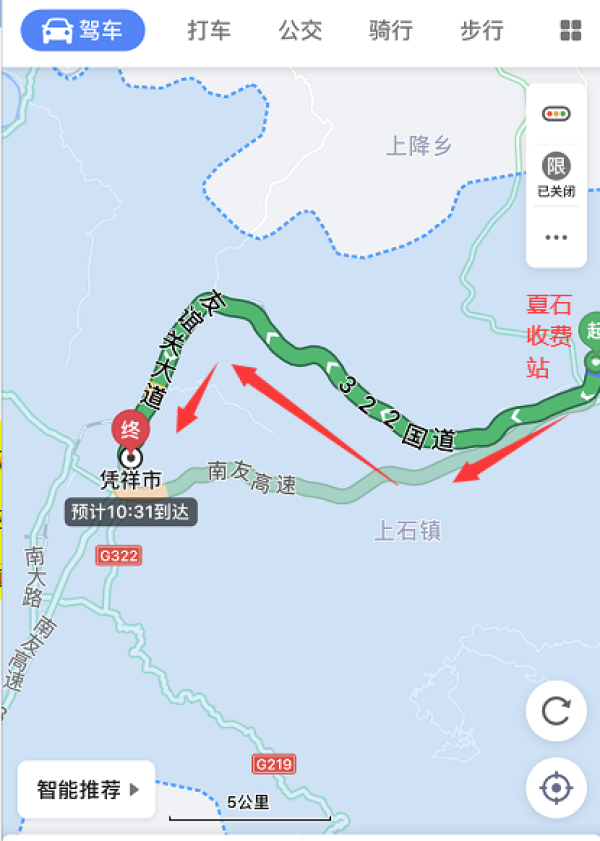Switch to the 打车 taxi tab
The height and width of the screenshot is (841, 600).
pos(208,30)
